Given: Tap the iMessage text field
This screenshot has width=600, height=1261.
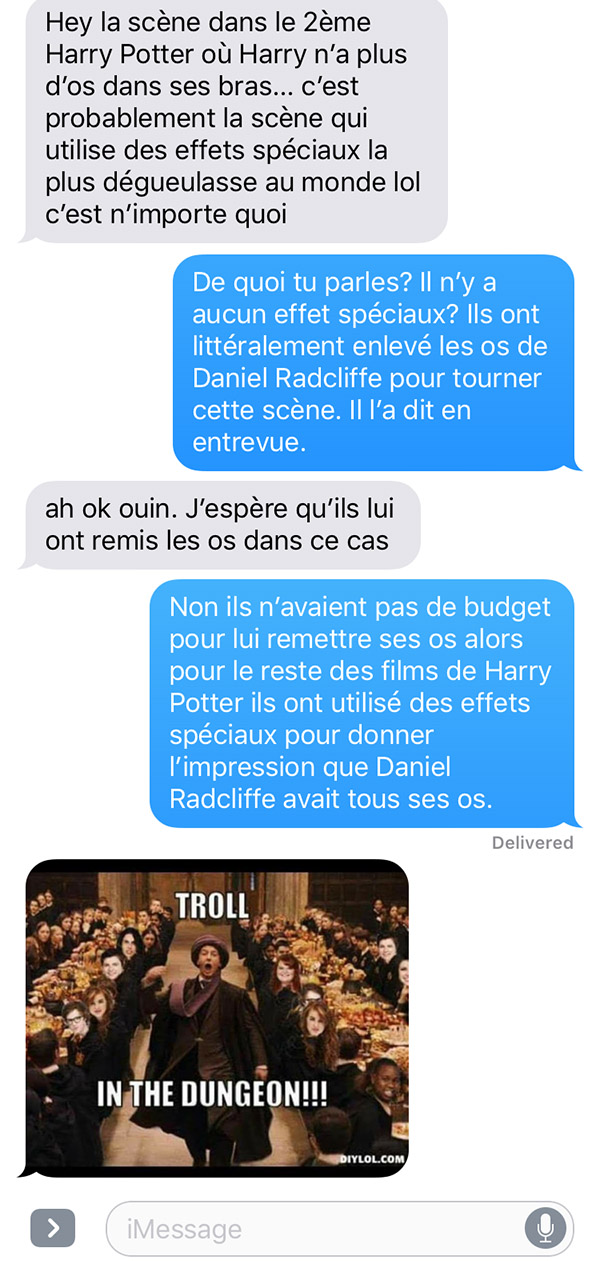Looking at the screenshot, I should [340, 1228].
